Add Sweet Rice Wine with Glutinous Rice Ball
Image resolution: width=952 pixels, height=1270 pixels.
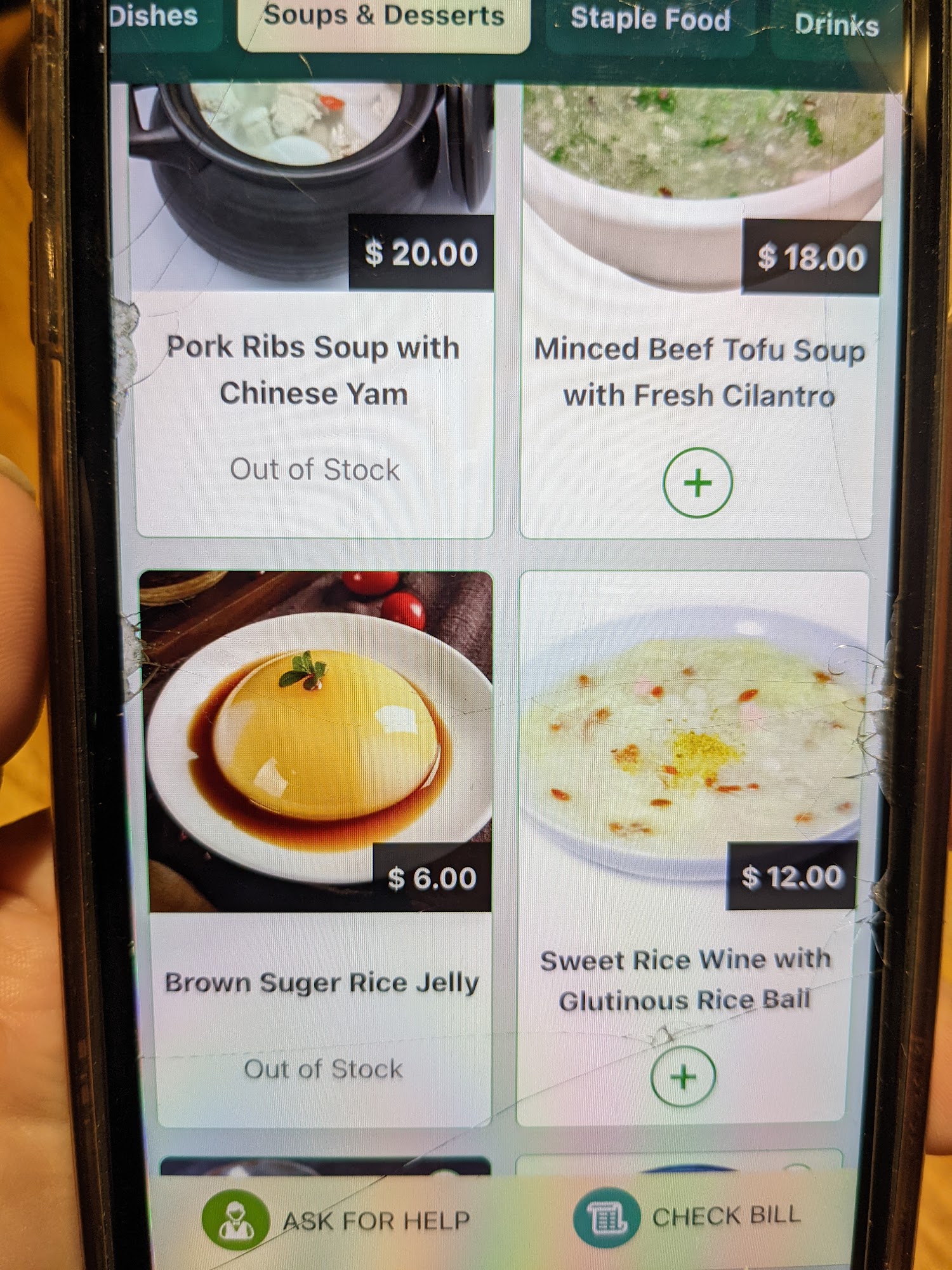click(x=683, y=1077)
